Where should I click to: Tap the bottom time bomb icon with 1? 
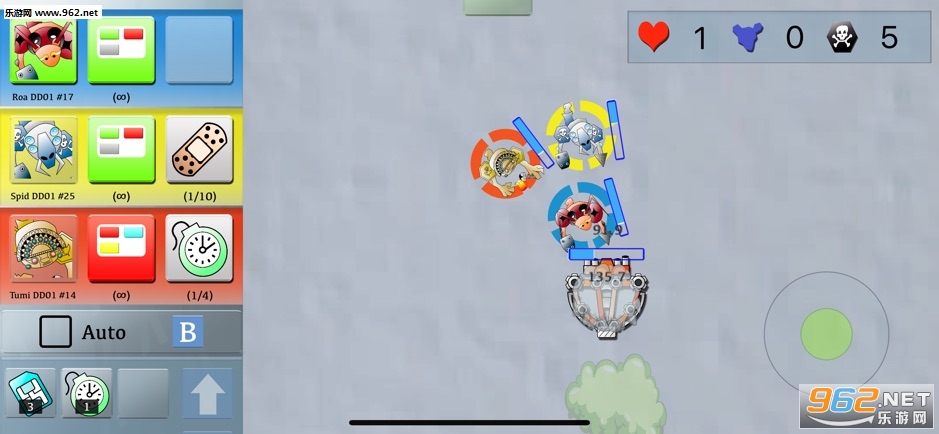[x=87, y=393]
